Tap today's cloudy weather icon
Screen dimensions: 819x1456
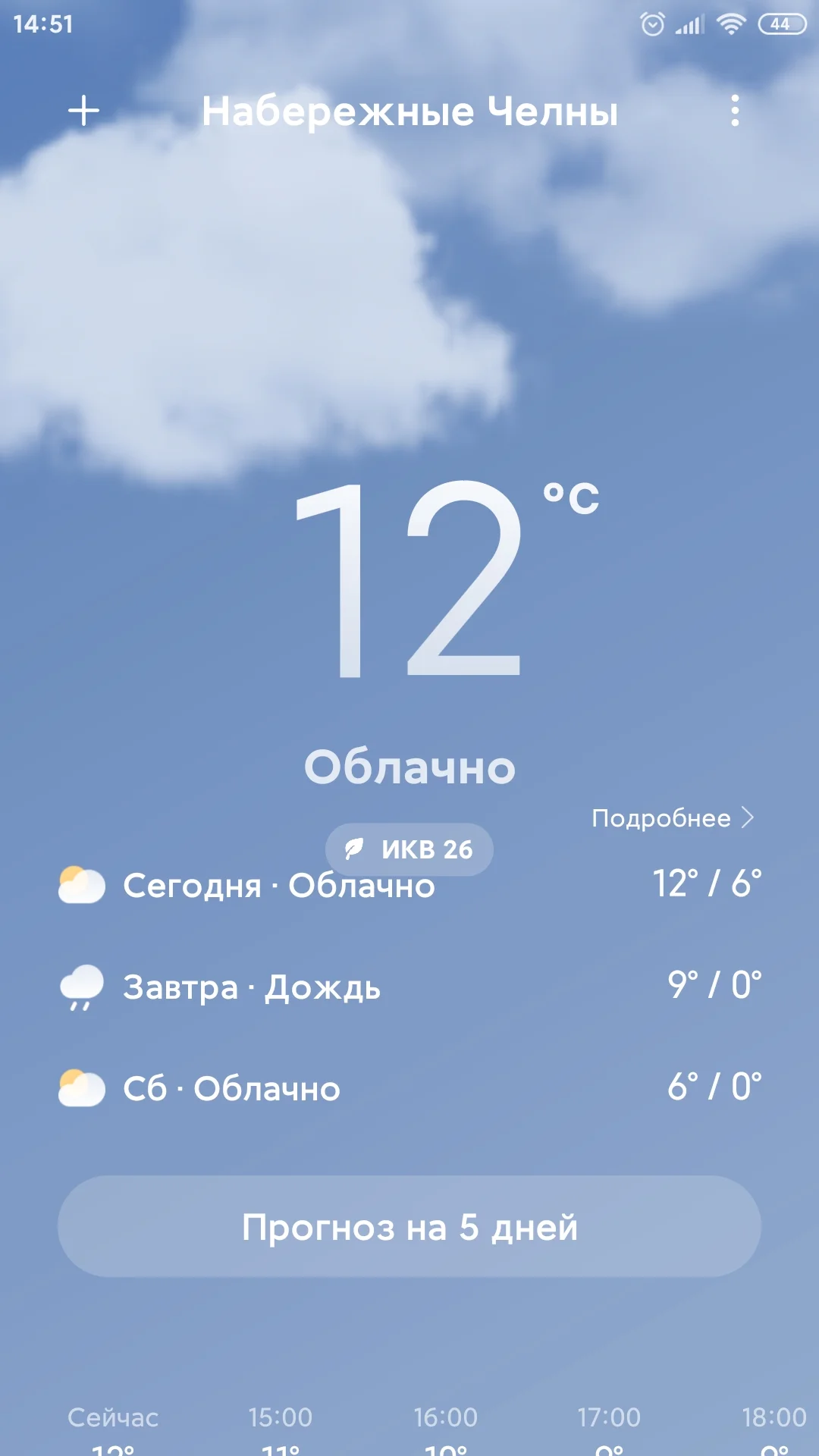pyautogui.click(x=83, y=884)
